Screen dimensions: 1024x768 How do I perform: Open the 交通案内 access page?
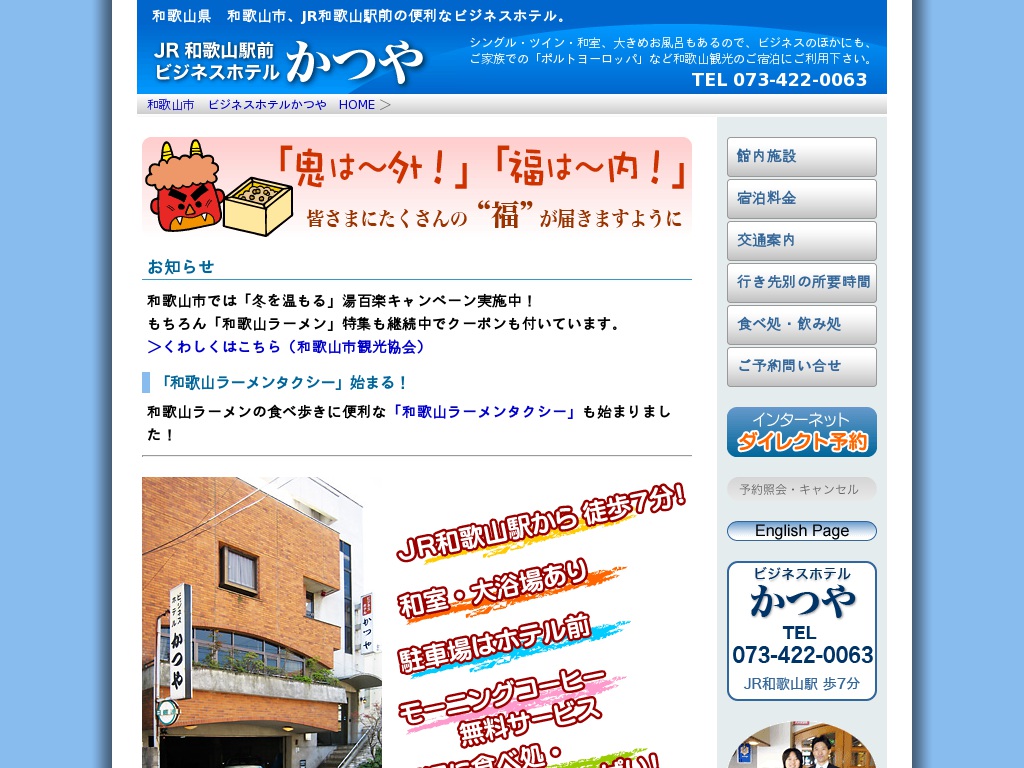(x=801, y=241)
